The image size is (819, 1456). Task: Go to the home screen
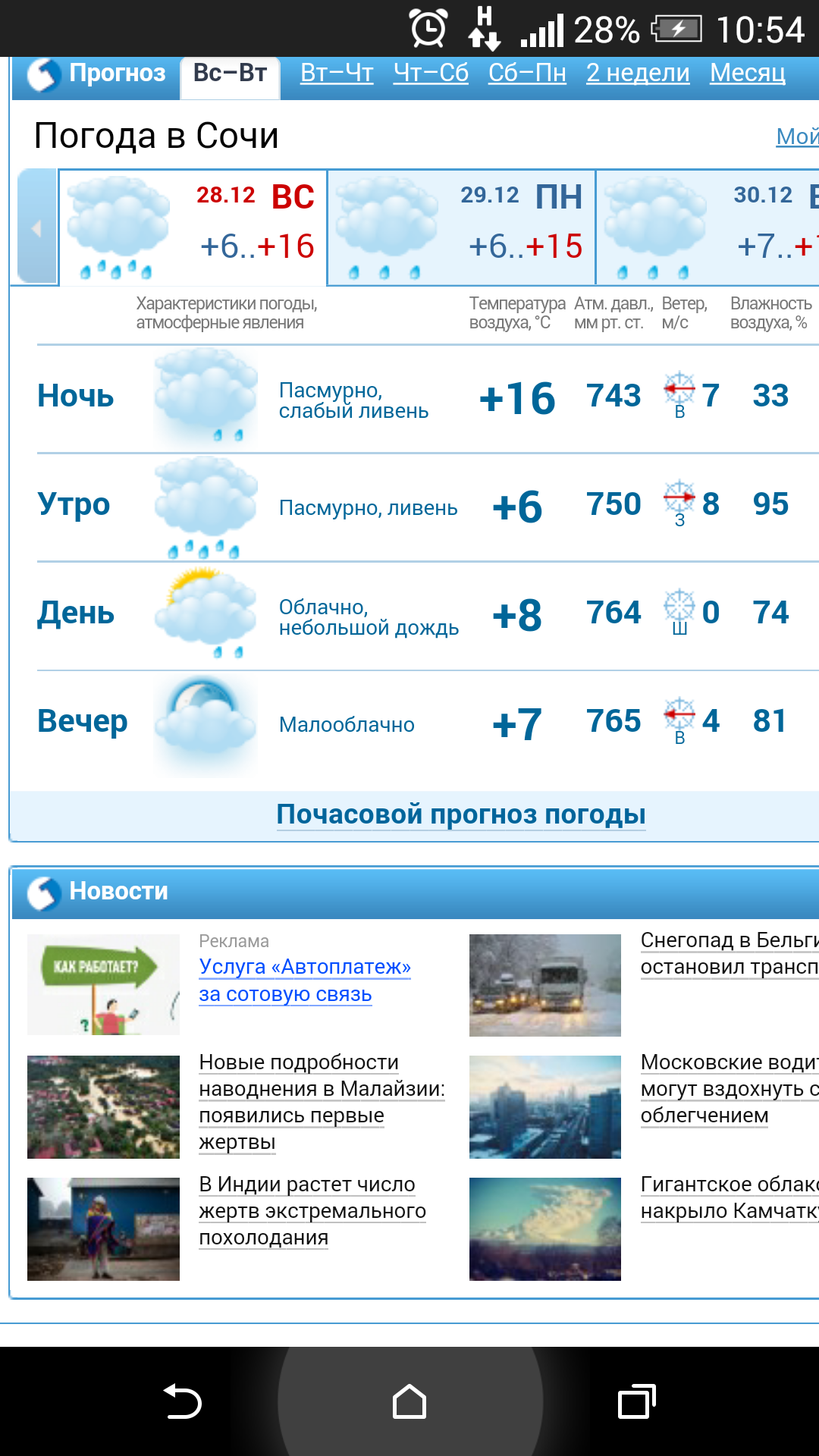[x=409, y=1401]
